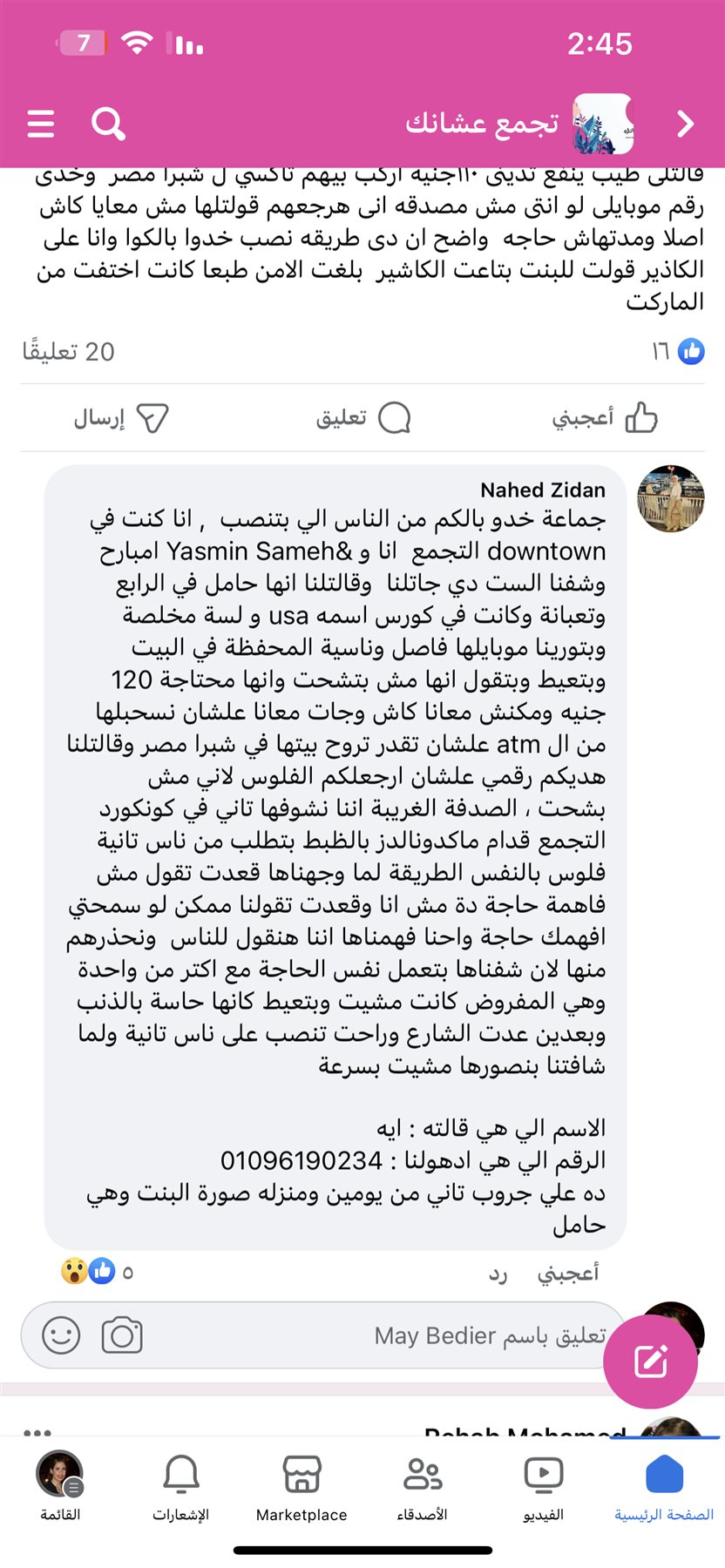
Task: Attach a photo using the camera icon
Action: (x=122, y=1335)
